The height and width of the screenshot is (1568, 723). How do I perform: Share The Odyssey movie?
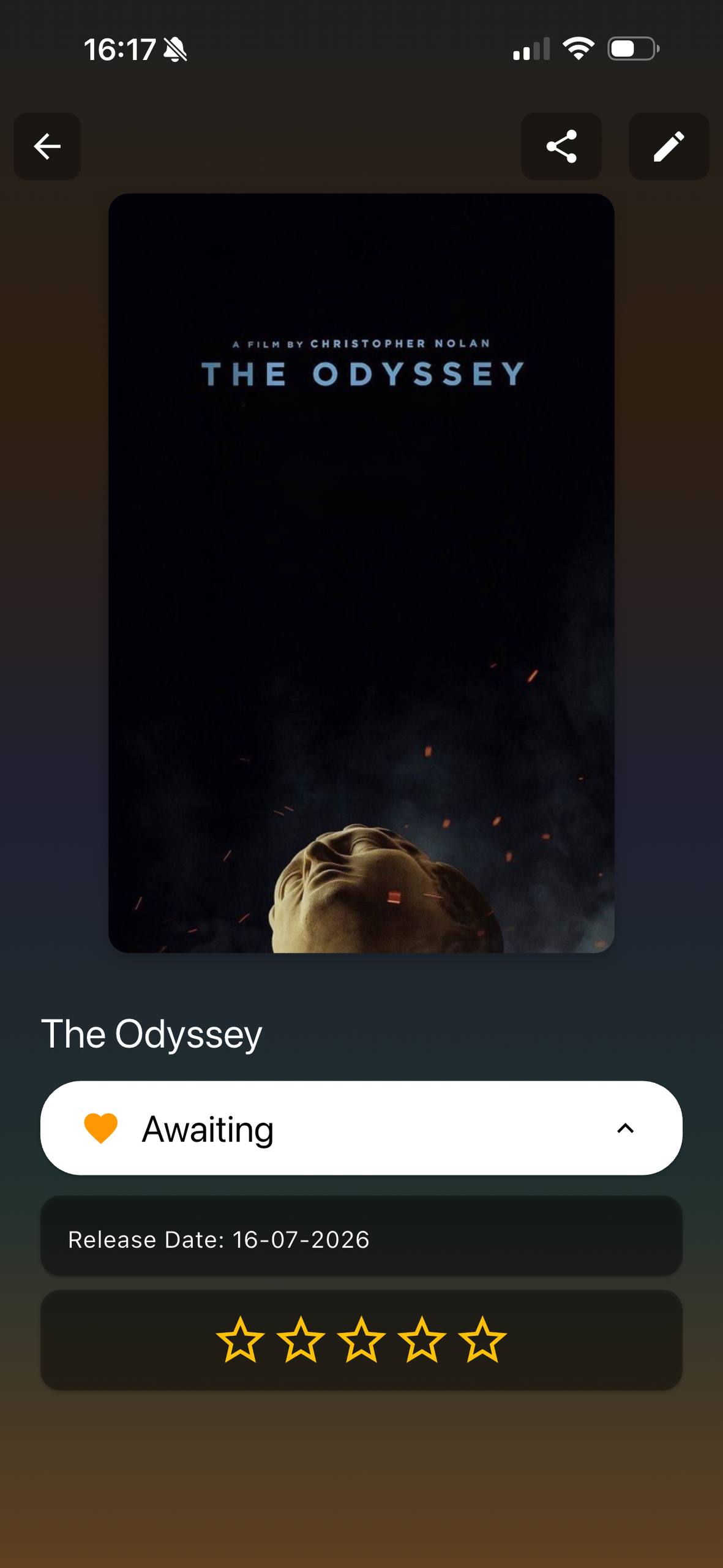tap(561, 146)
